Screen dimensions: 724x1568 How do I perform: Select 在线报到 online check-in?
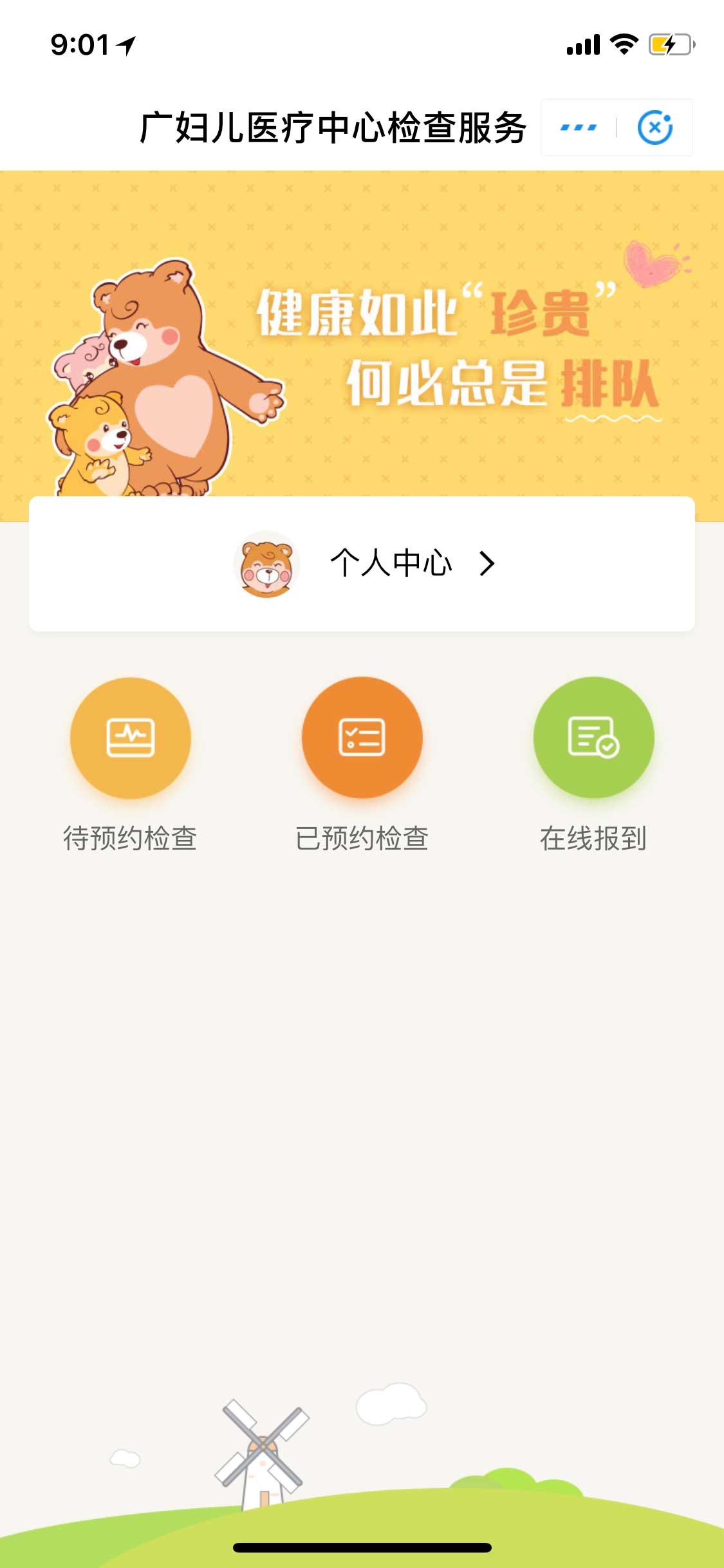[593, 738]
